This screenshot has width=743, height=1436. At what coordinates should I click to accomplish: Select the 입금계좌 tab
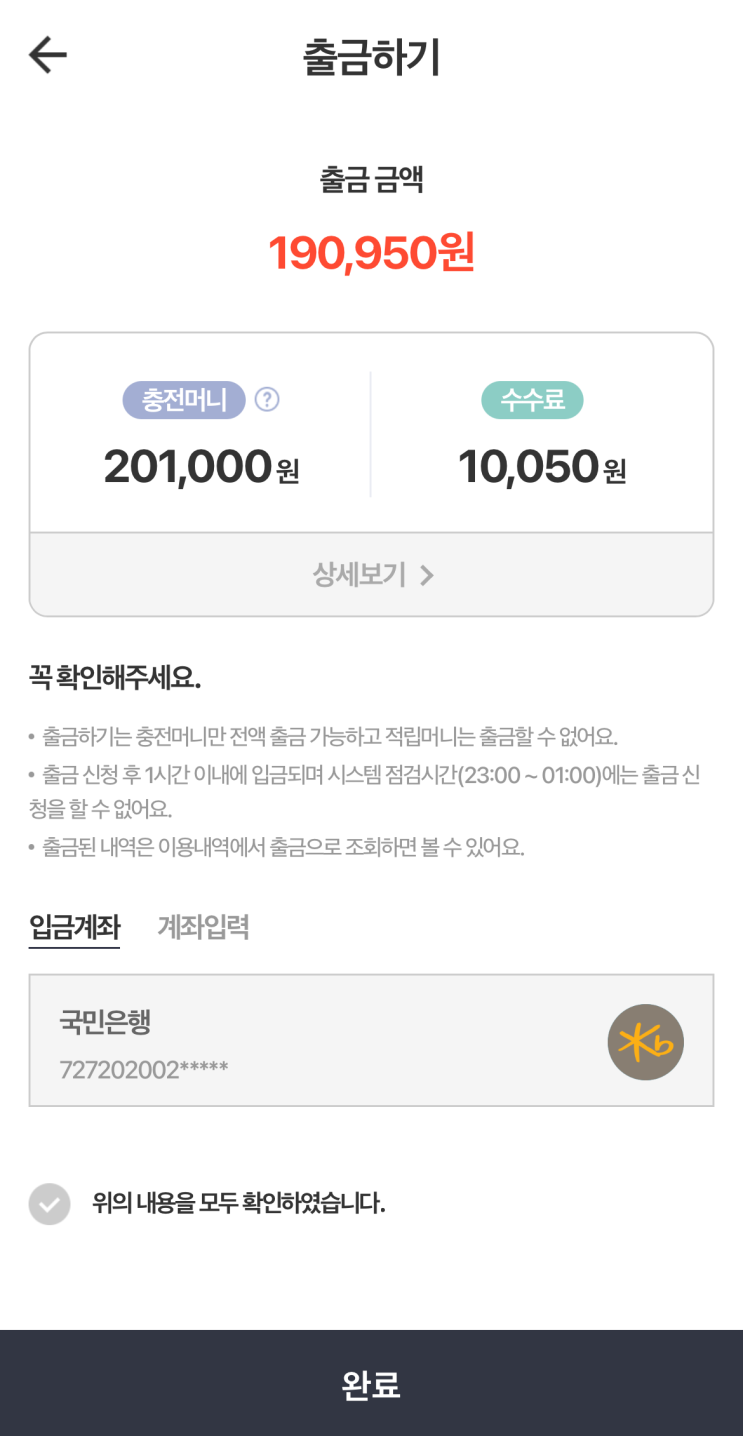[x=74, y=927]
